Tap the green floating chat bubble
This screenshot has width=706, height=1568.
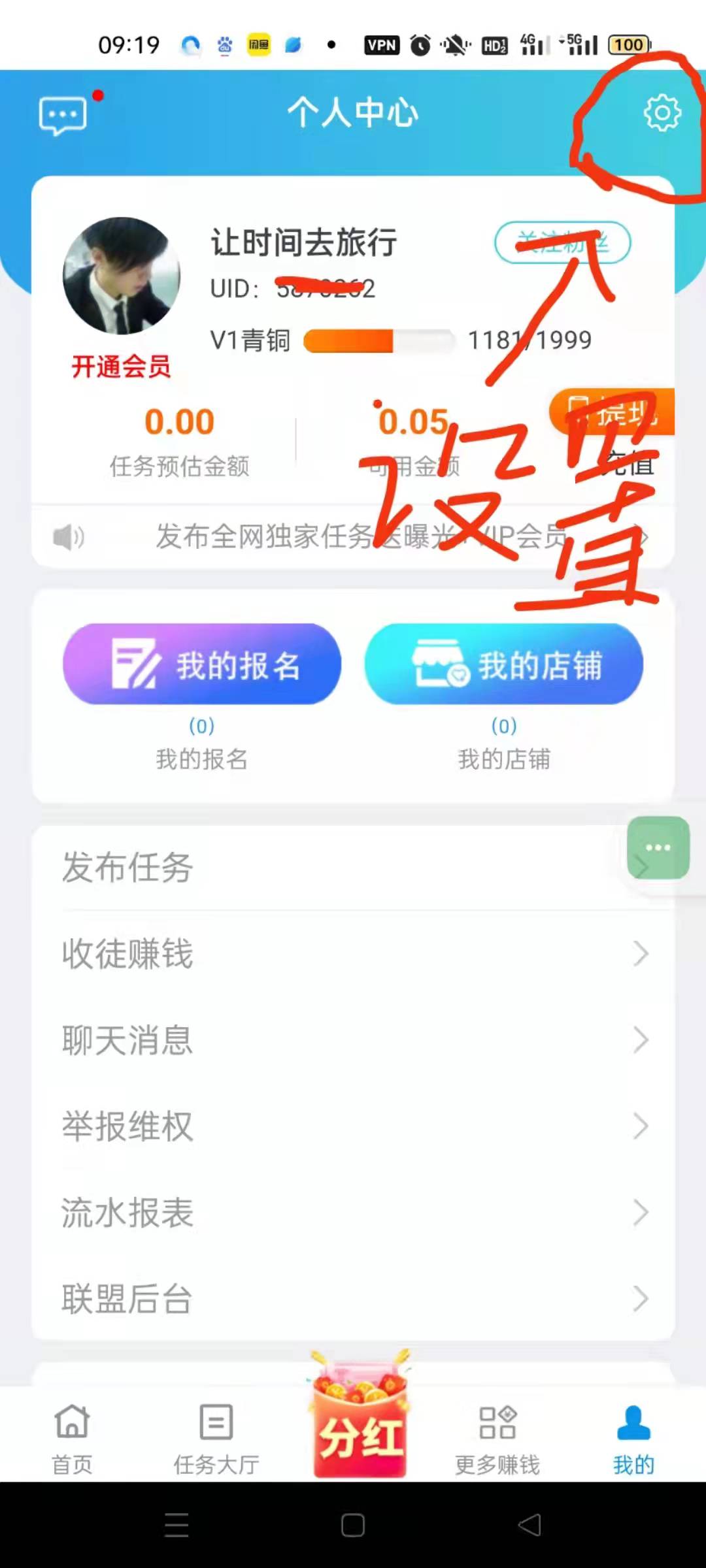tap(658, 848)
